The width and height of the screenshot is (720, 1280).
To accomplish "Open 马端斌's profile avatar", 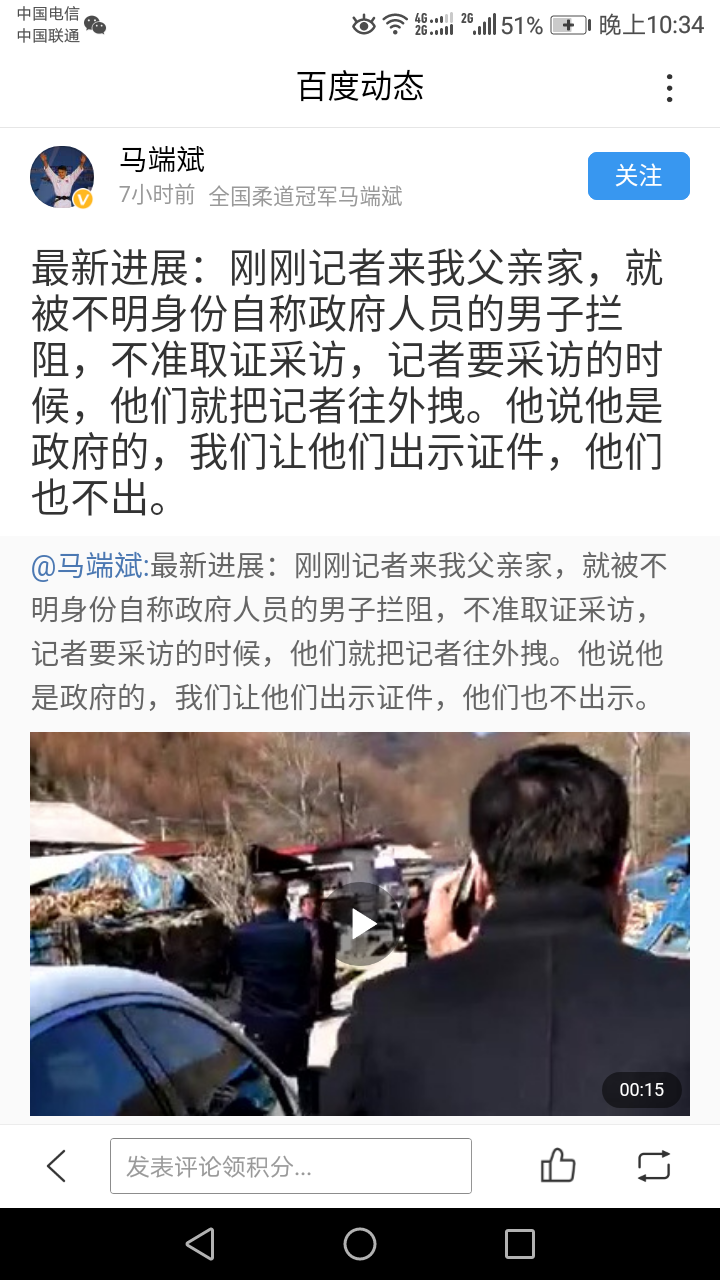I will (x=62, y=177).
